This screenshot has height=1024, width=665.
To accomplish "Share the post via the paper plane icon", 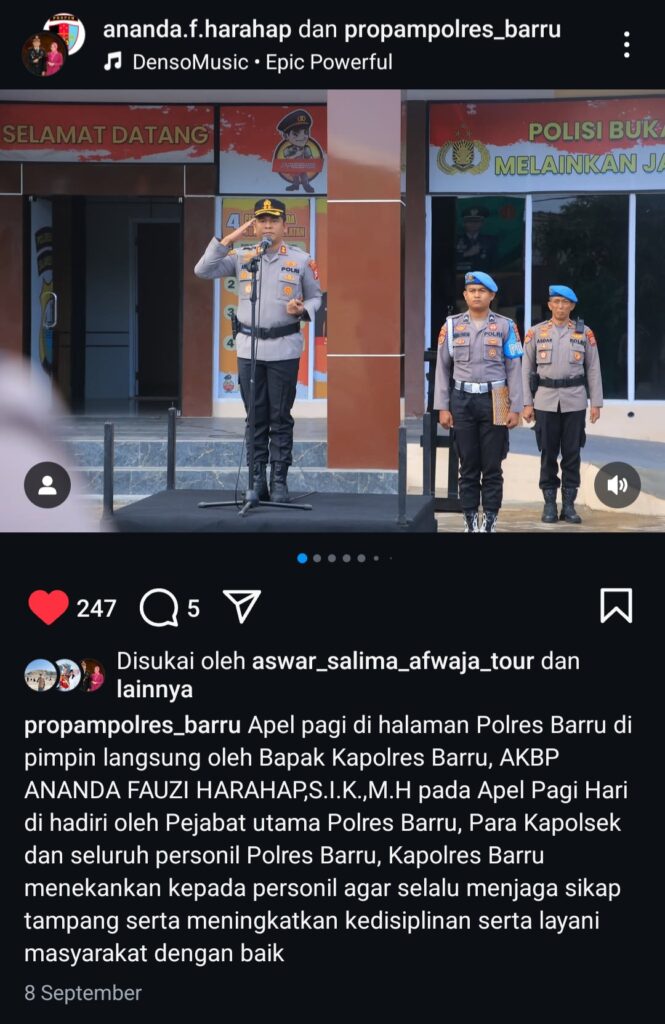I will click(241, 606).
